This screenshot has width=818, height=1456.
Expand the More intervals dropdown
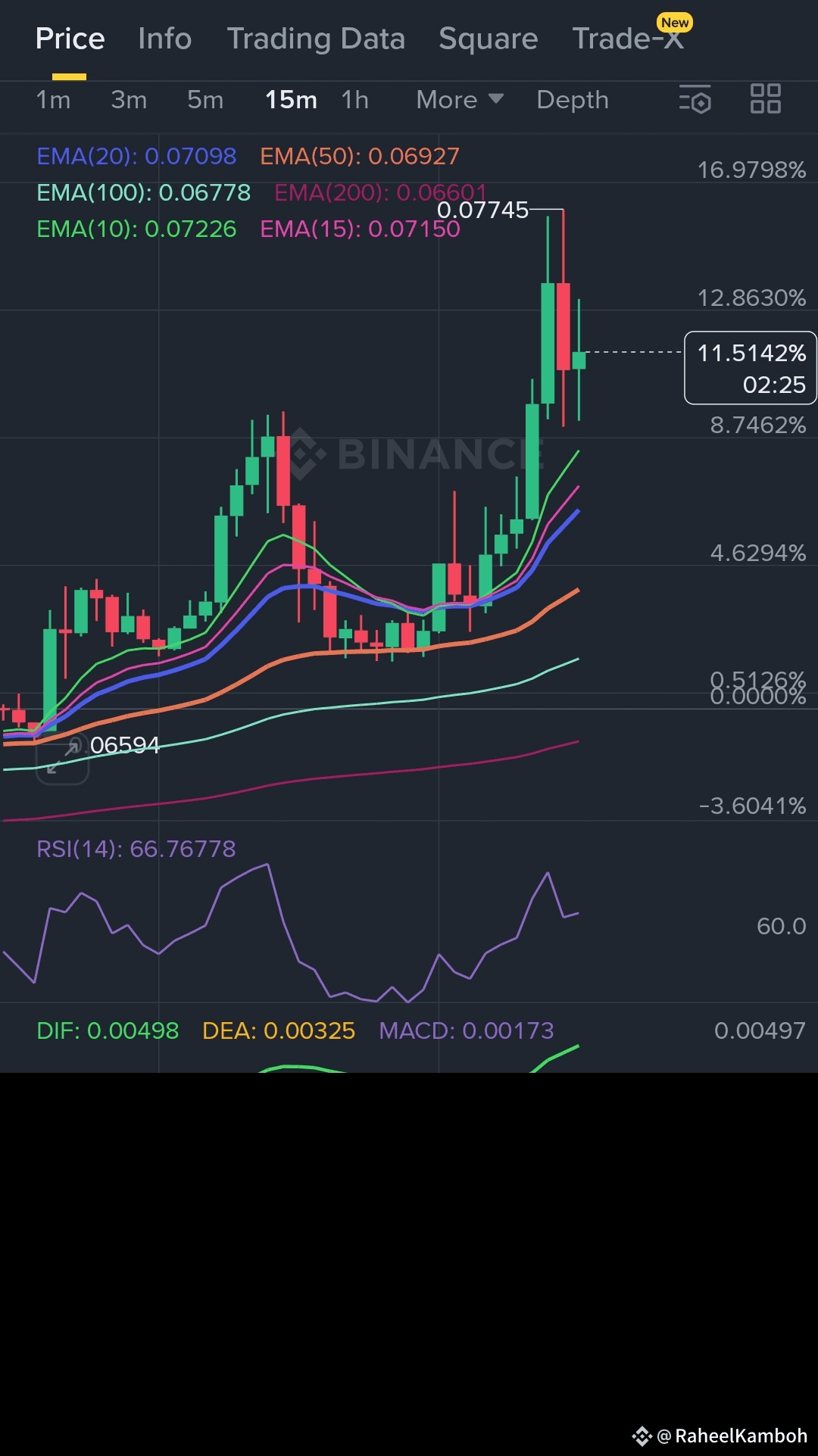click(460, 100)
